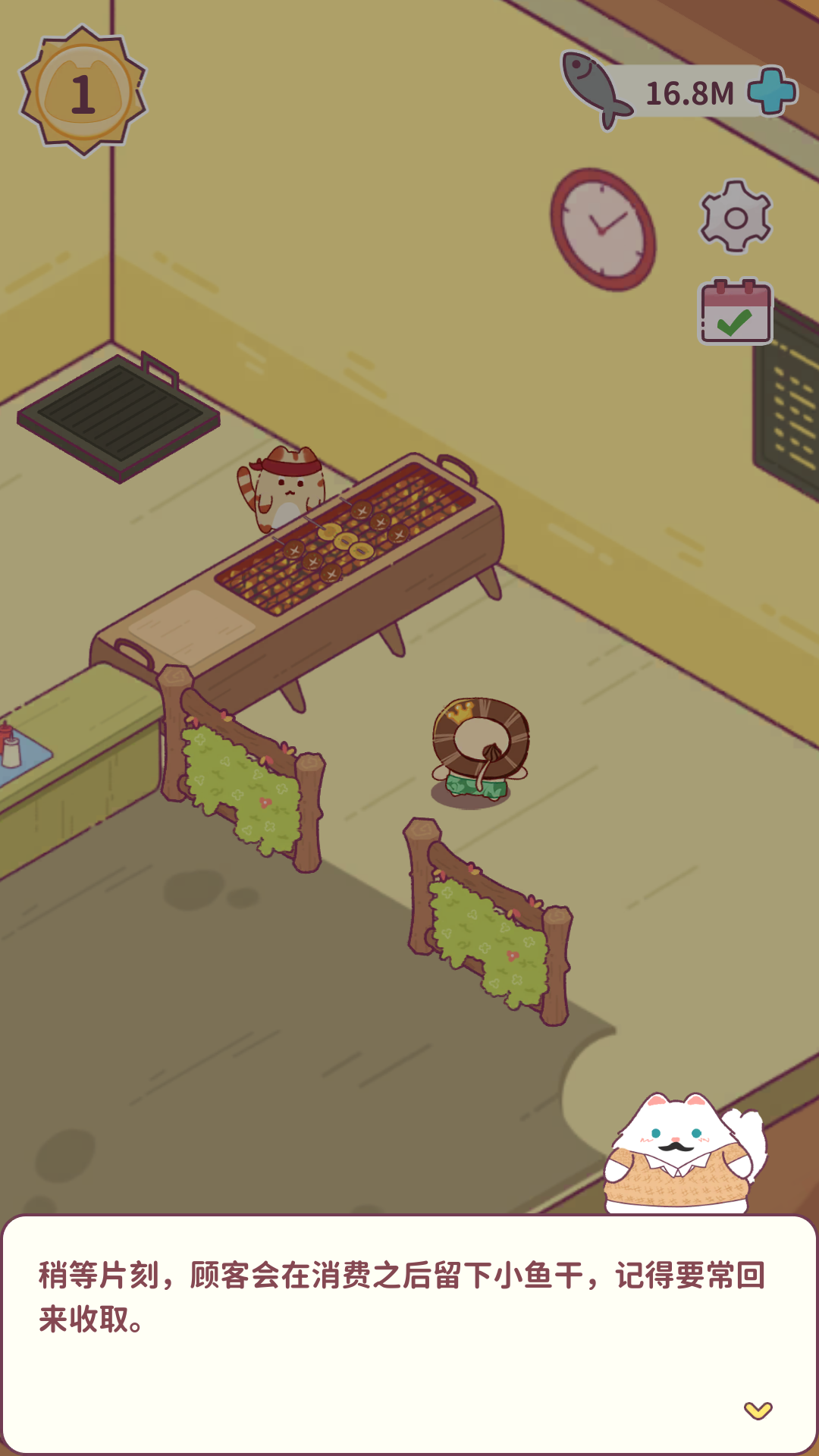Open the settings gear

tap(736, 217)
